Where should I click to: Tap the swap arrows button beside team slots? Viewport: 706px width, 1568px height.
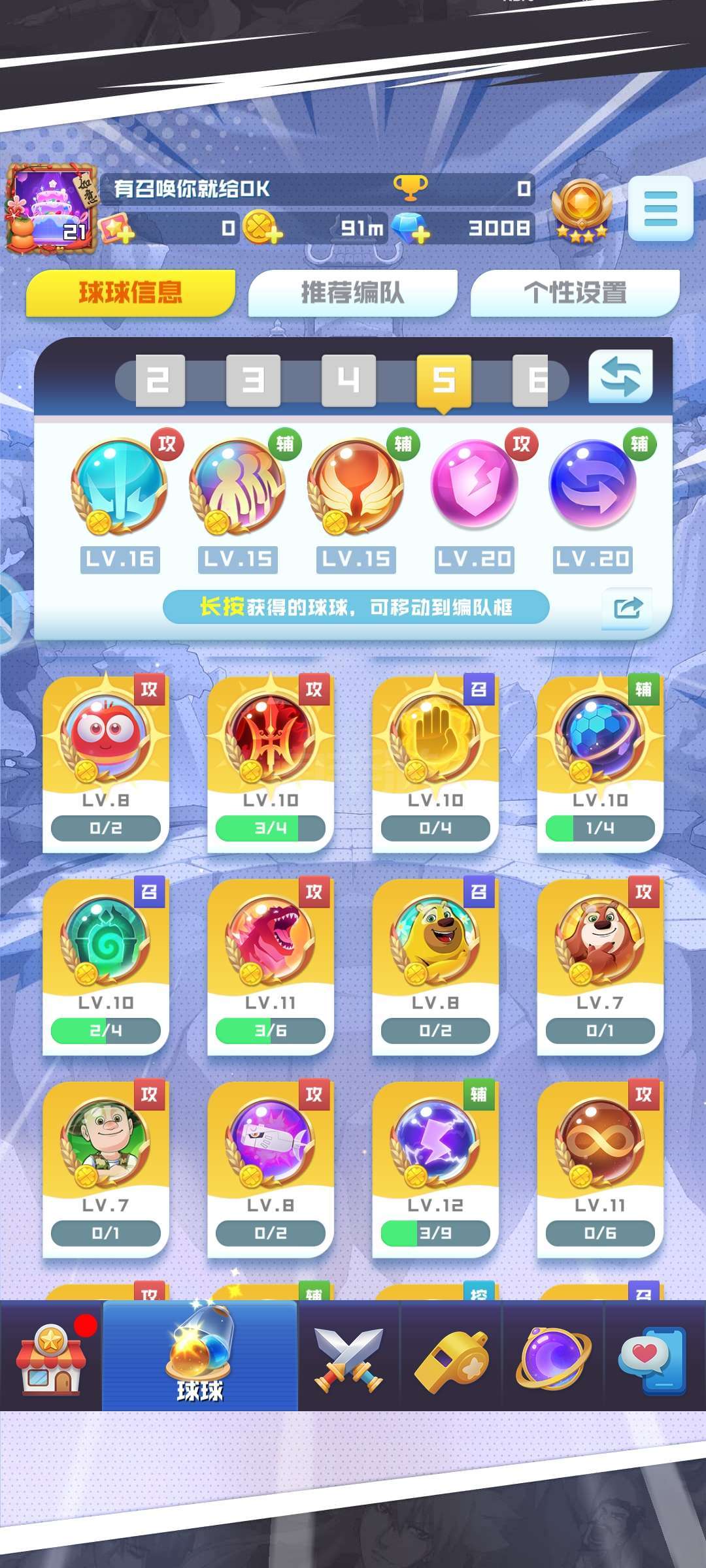[620, 378]
